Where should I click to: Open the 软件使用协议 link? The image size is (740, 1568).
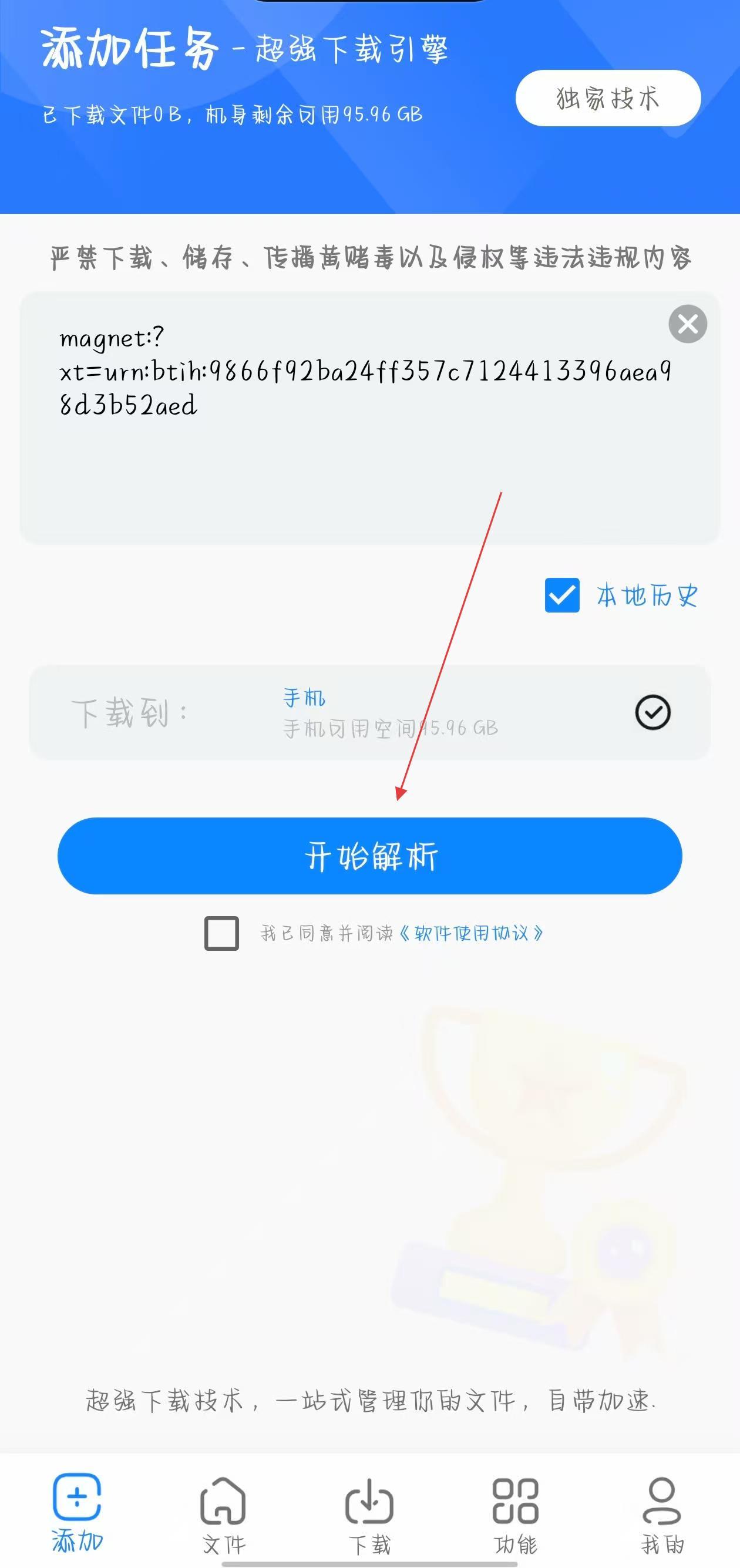pos(472,933)
